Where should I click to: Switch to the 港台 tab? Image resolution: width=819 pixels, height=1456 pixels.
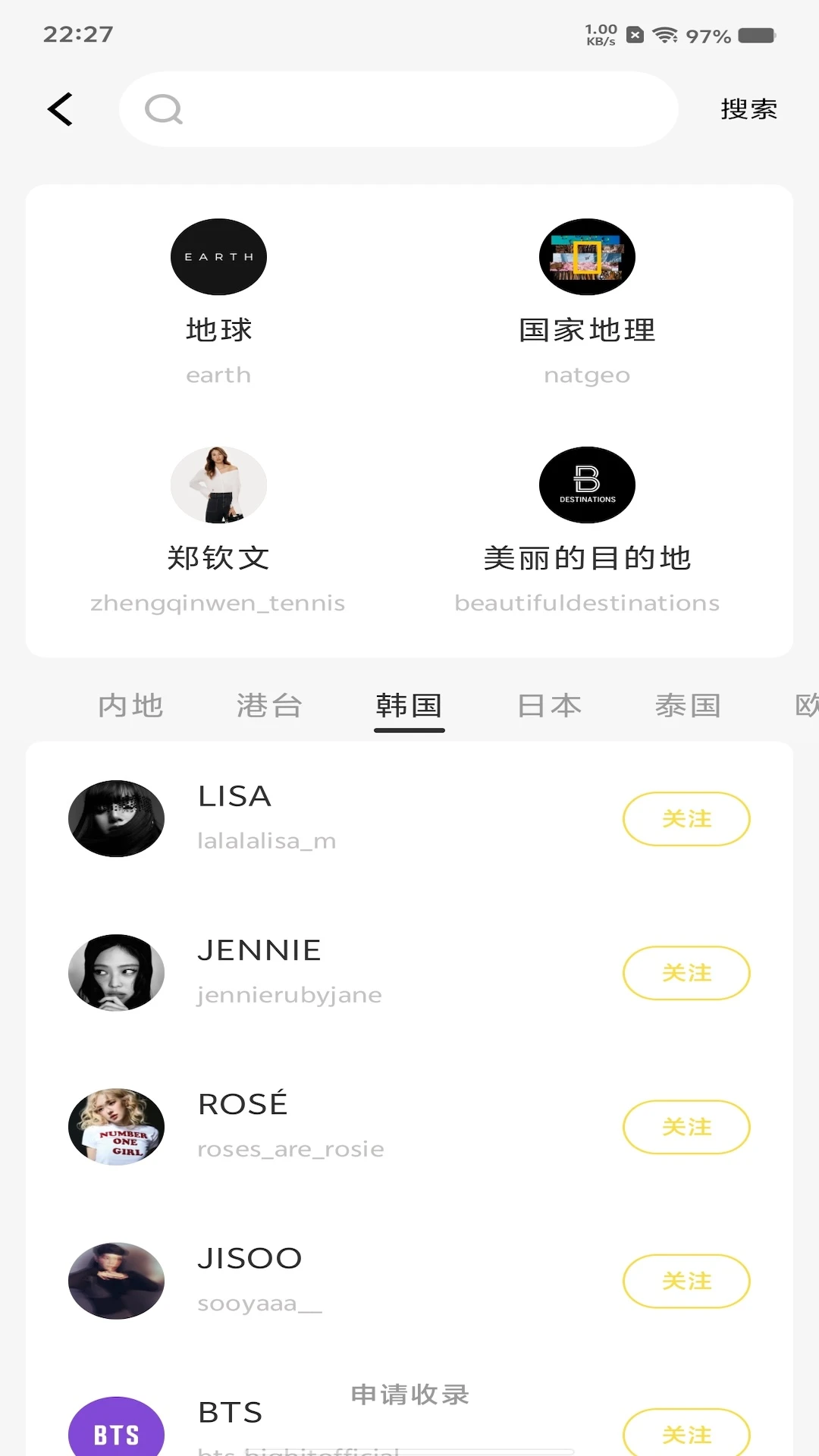(x=269, y=705)
